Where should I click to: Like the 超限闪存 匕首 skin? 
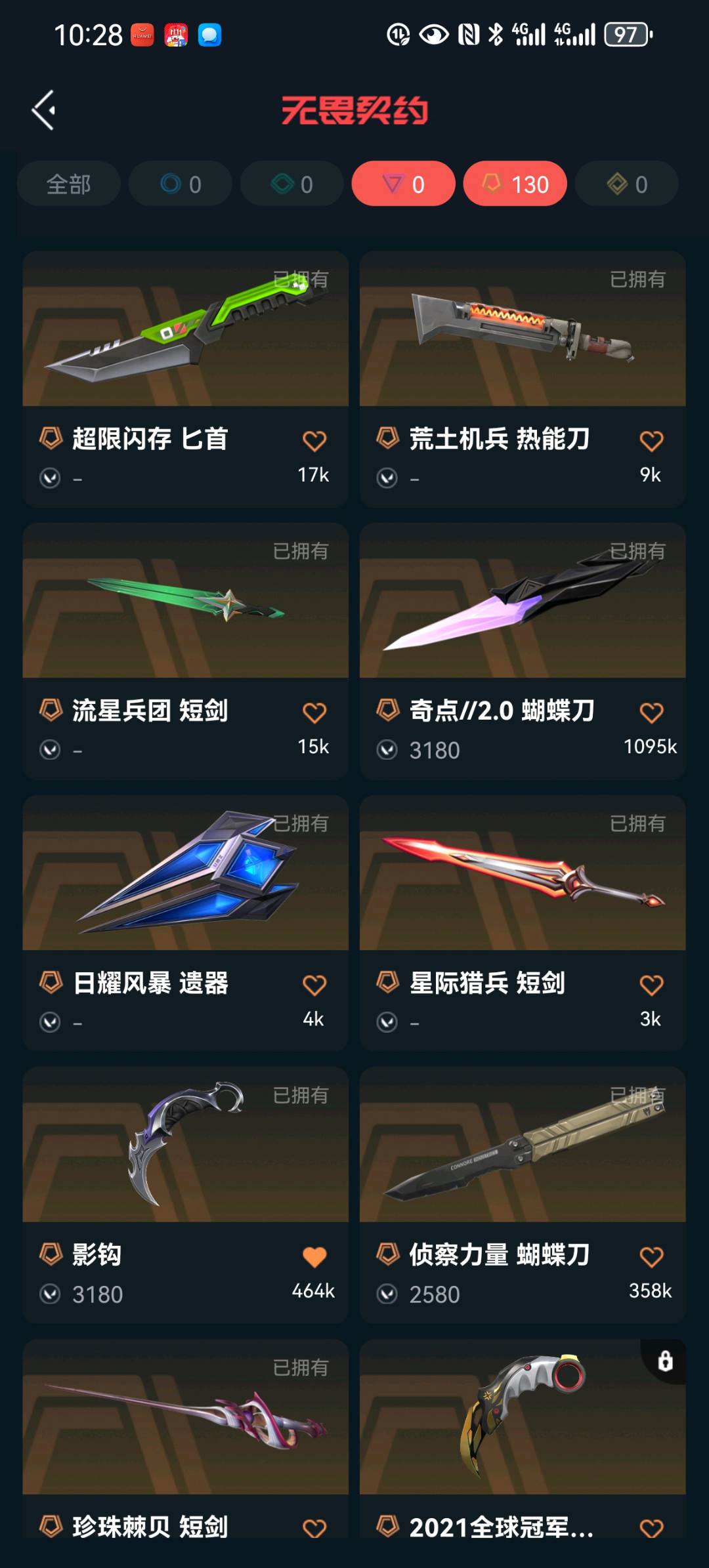pos(314,441)
